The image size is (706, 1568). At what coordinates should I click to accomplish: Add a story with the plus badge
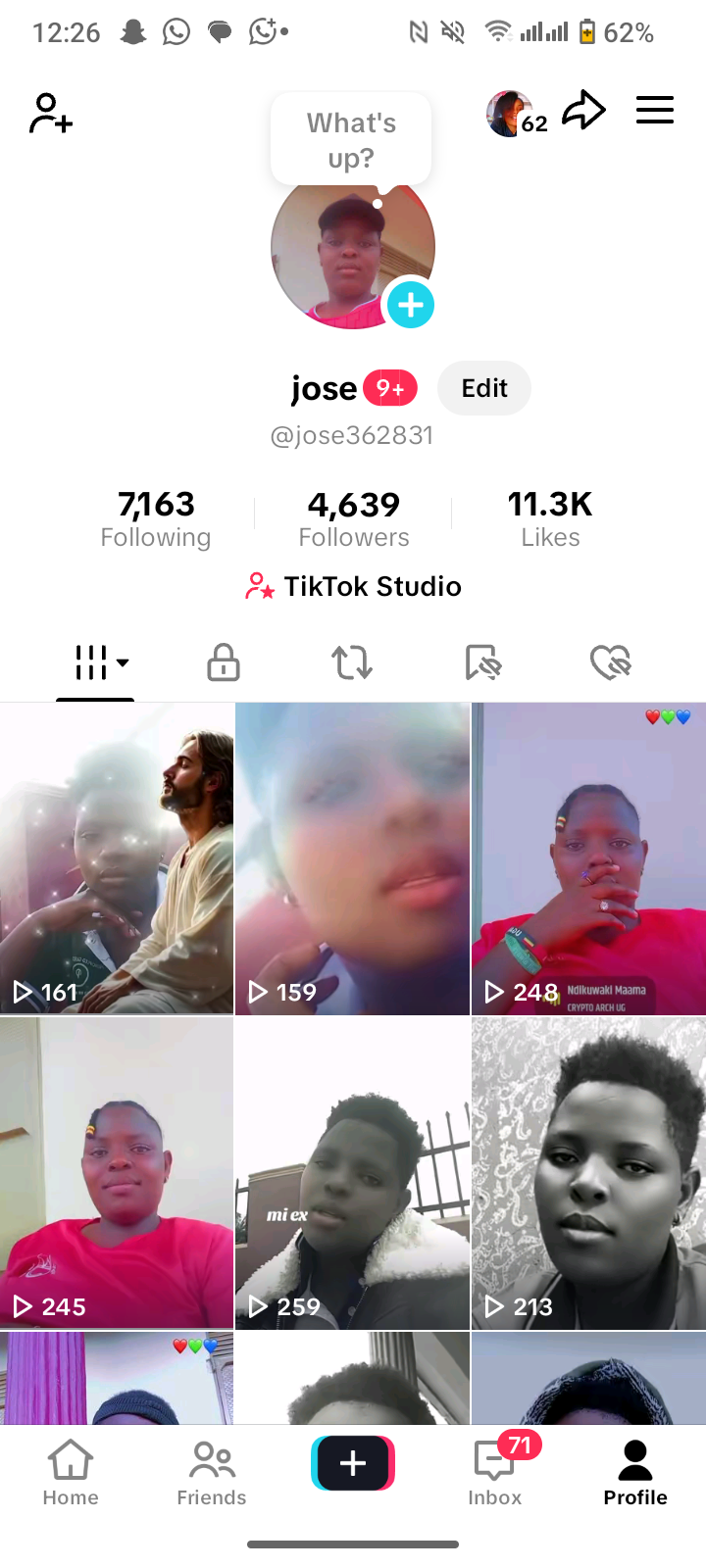tap(410, 305)
